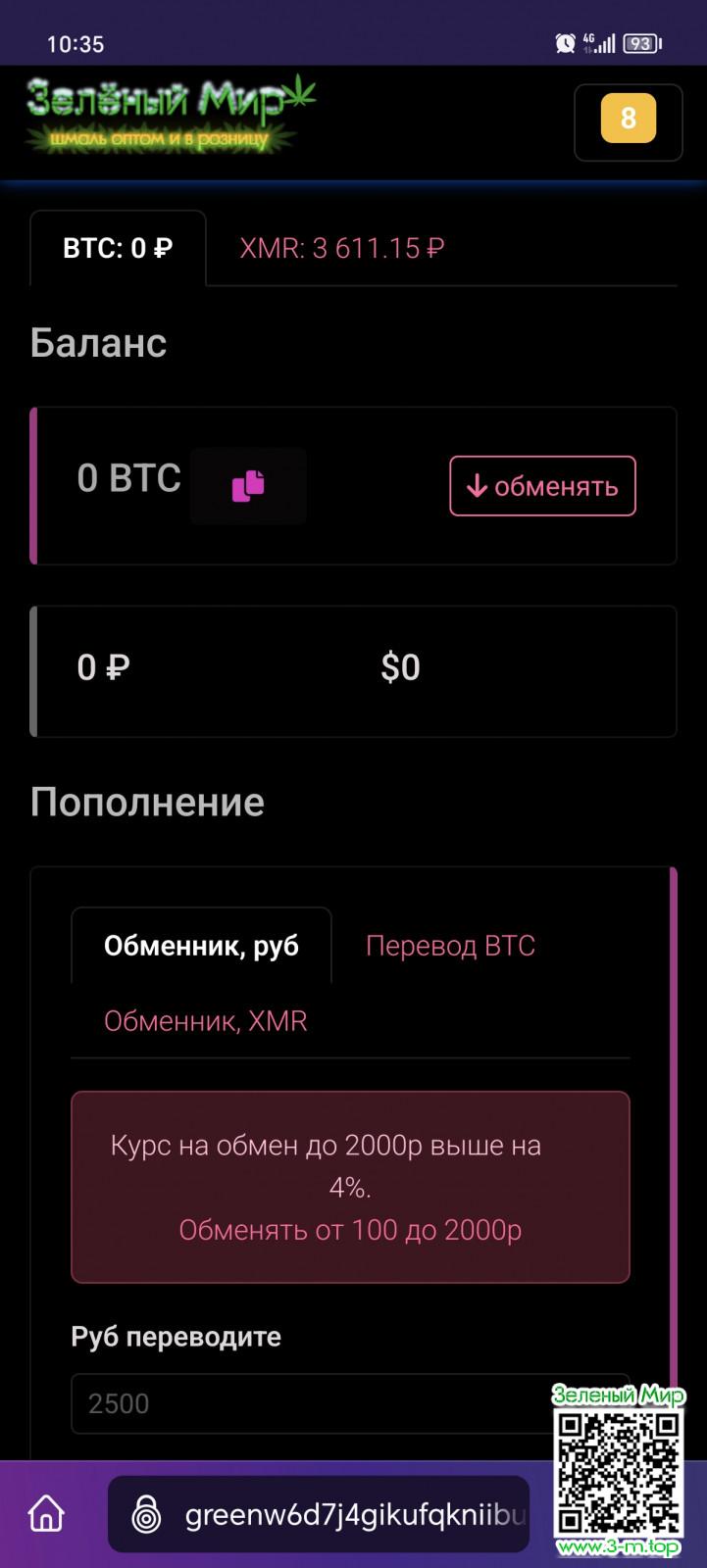
Task: Select the Обменник, руб tab
Action: (201, 946)
